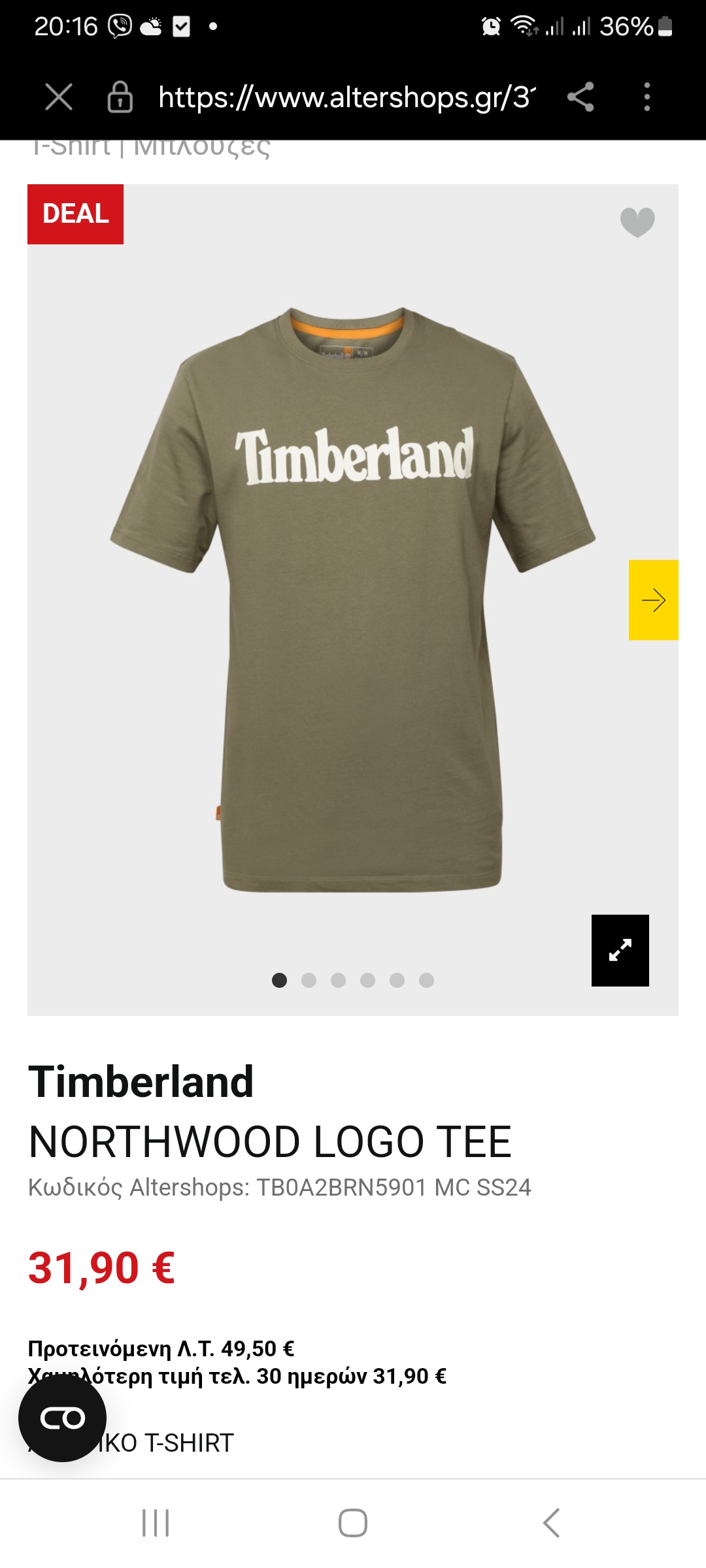The width and height of the screenshot is (706, 1568).
Task: Show the next product photo
Action: pyautogui.click(x=654, y=600)
